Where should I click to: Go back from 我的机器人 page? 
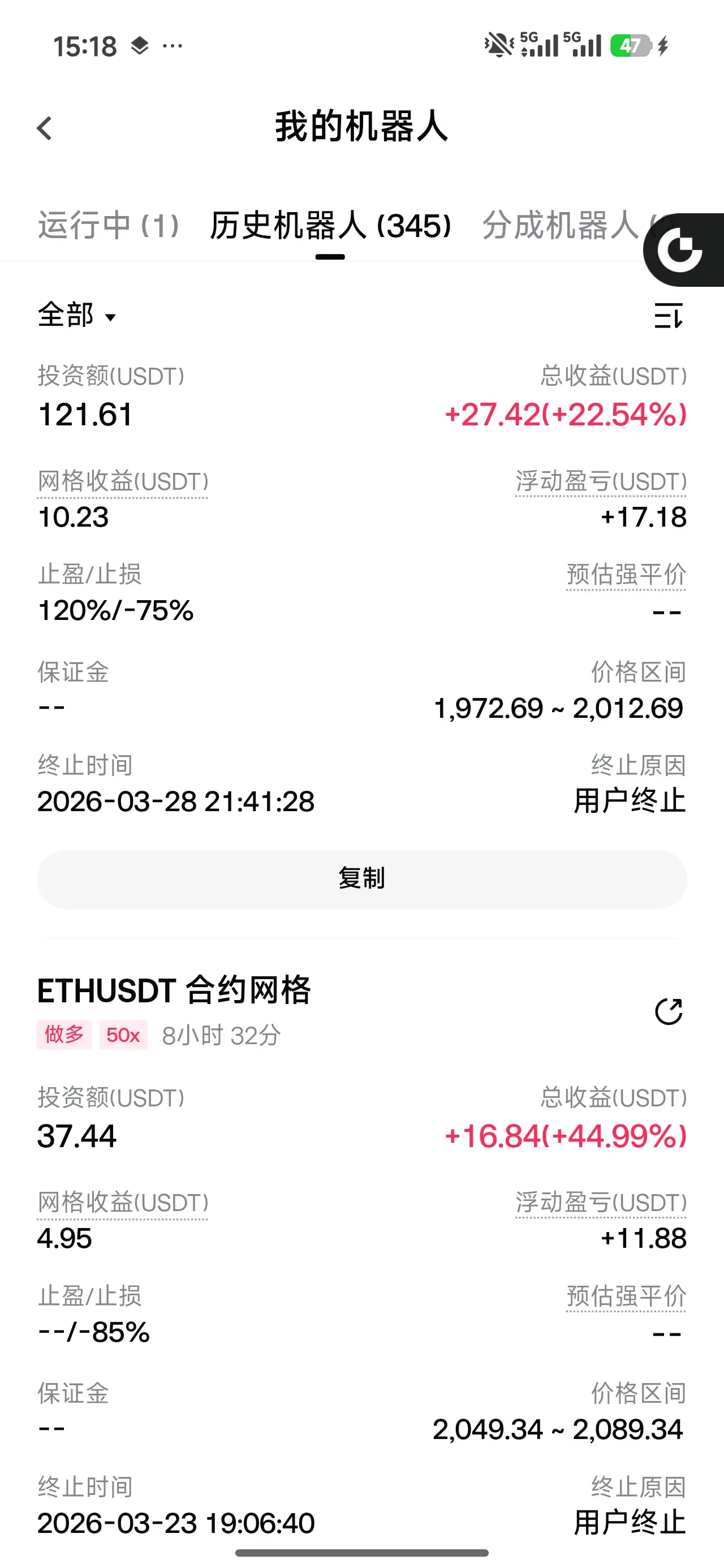(45, 128)
